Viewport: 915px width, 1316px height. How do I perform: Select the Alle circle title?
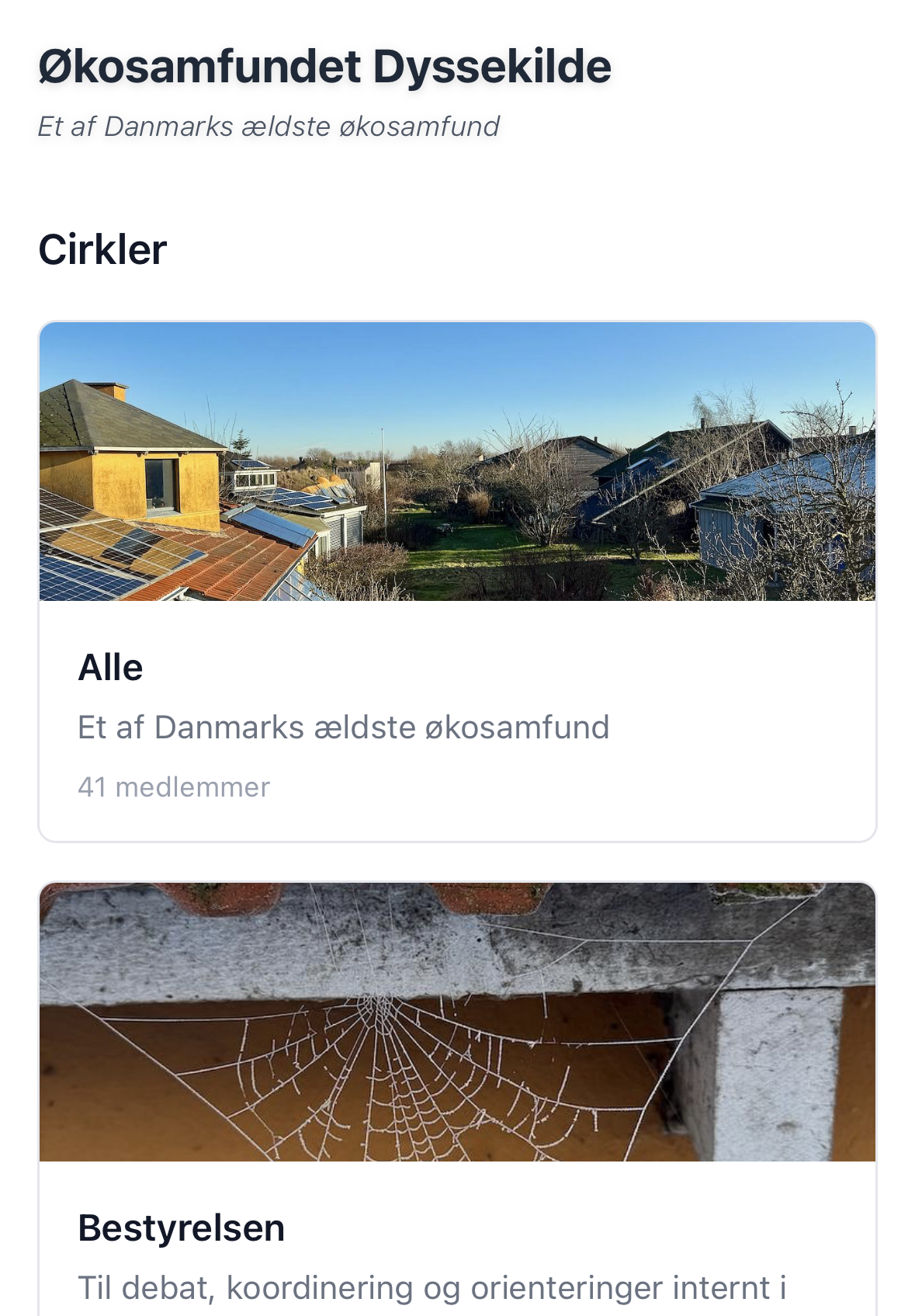[109, 666]
